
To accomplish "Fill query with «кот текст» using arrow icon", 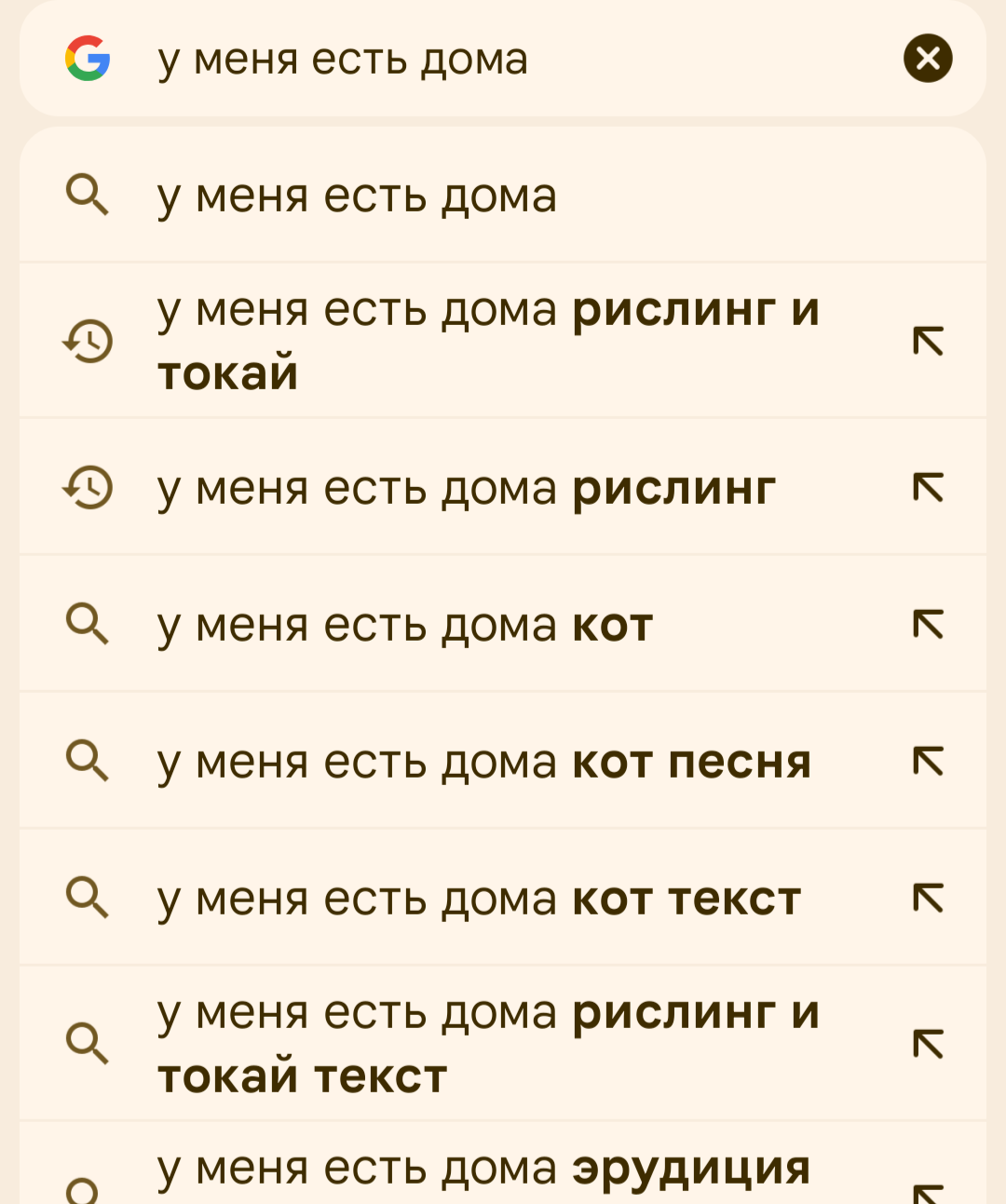I will pyautogui.click(x=928, y=899).
